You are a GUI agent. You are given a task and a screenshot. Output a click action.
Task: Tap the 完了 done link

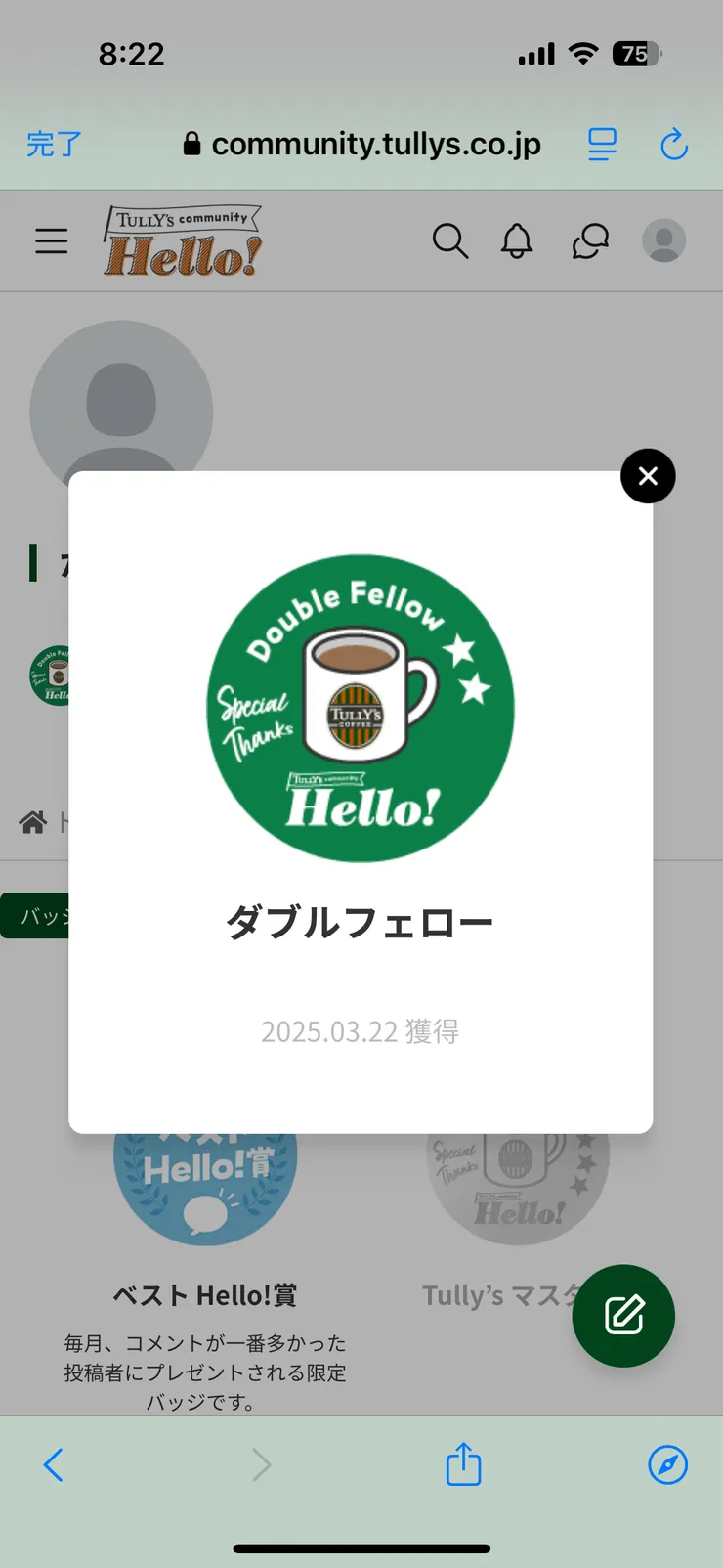pos(53,145)
